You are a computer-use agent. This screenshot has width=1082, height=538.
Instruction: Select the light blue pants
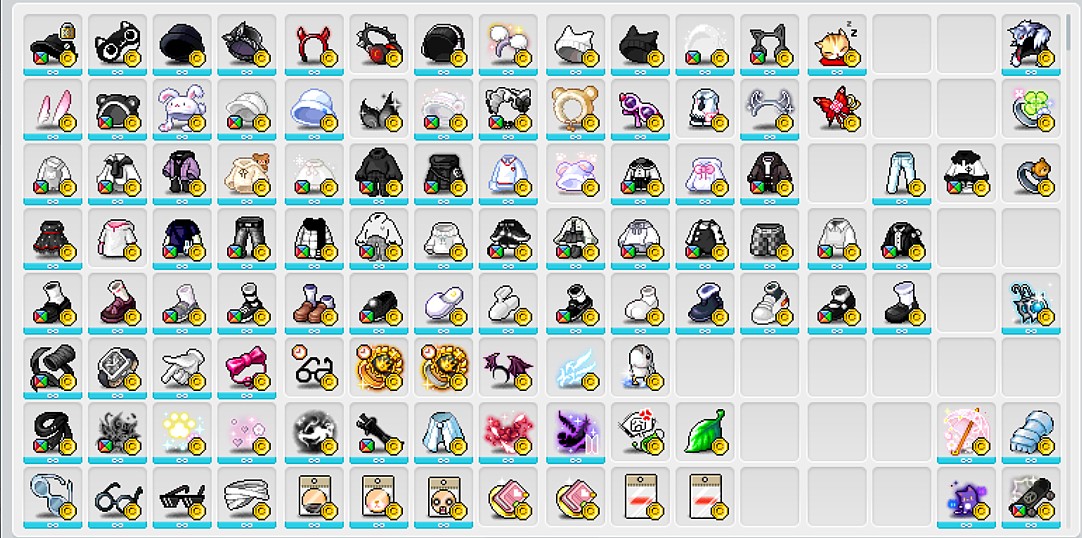coord(900,174)
